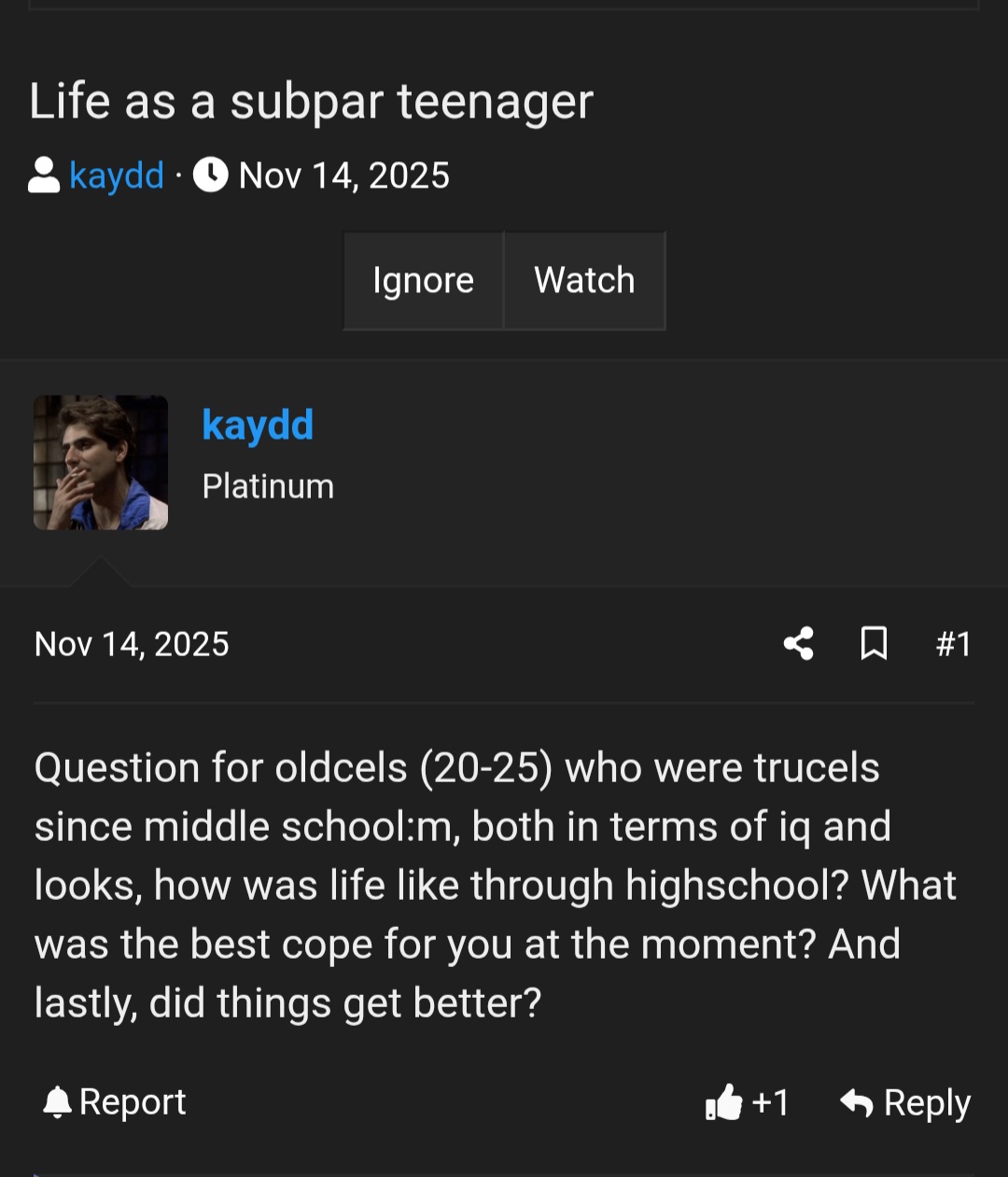Open kaydd's profile picture thumbnail

tap(100, 461)
